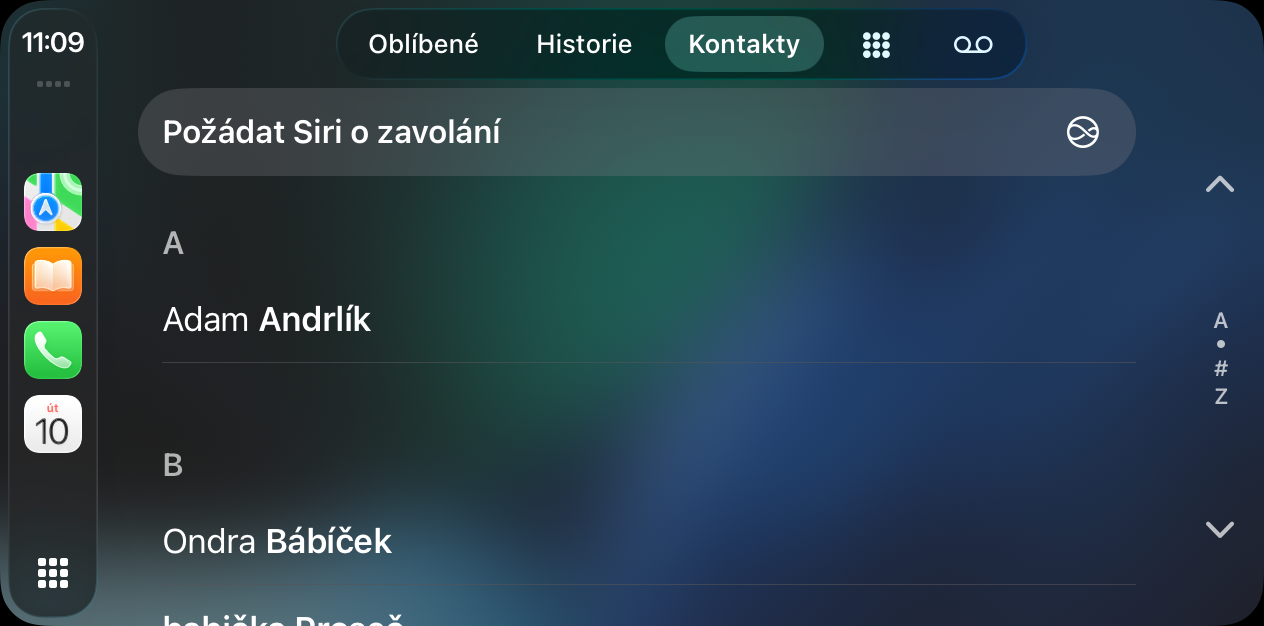Open the Calendar app in the sidebar

point(53,424)
